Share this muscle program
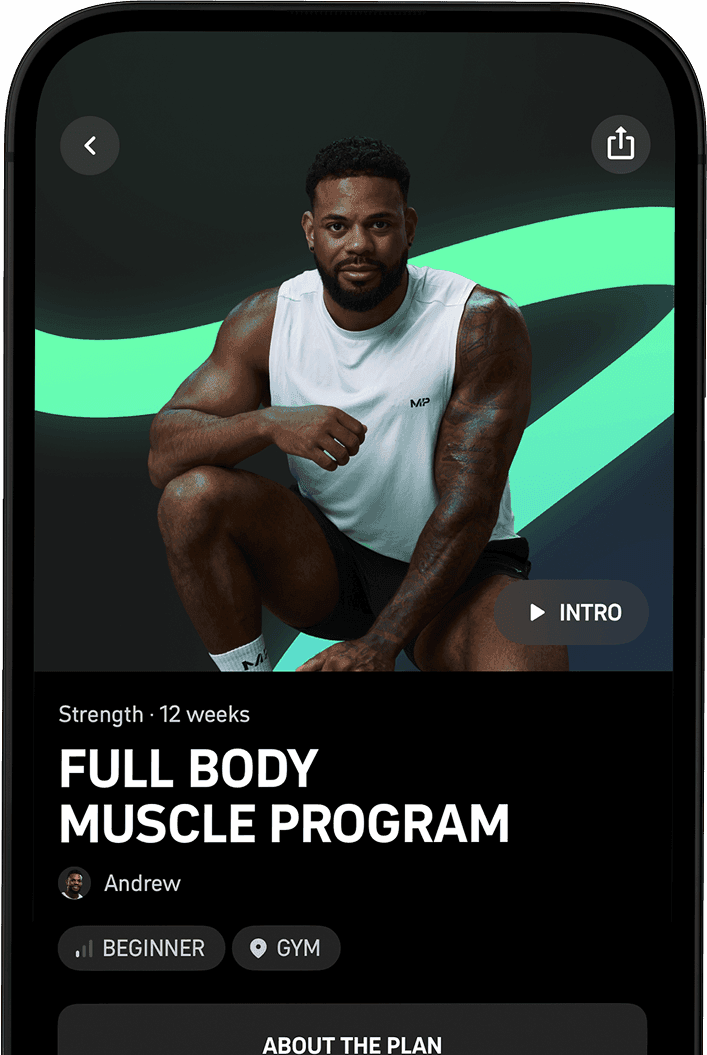Screen dimensions: 707x1055 [620, 143]
